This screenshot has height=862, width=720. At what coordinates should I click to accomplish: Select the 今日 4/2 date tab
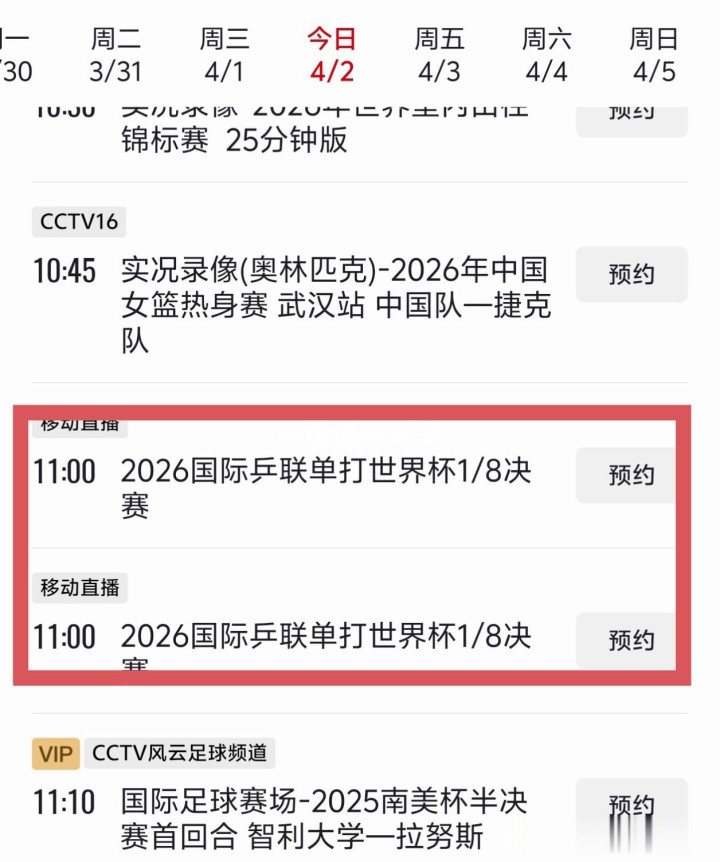pyautogui.click(x=331, y=56)
